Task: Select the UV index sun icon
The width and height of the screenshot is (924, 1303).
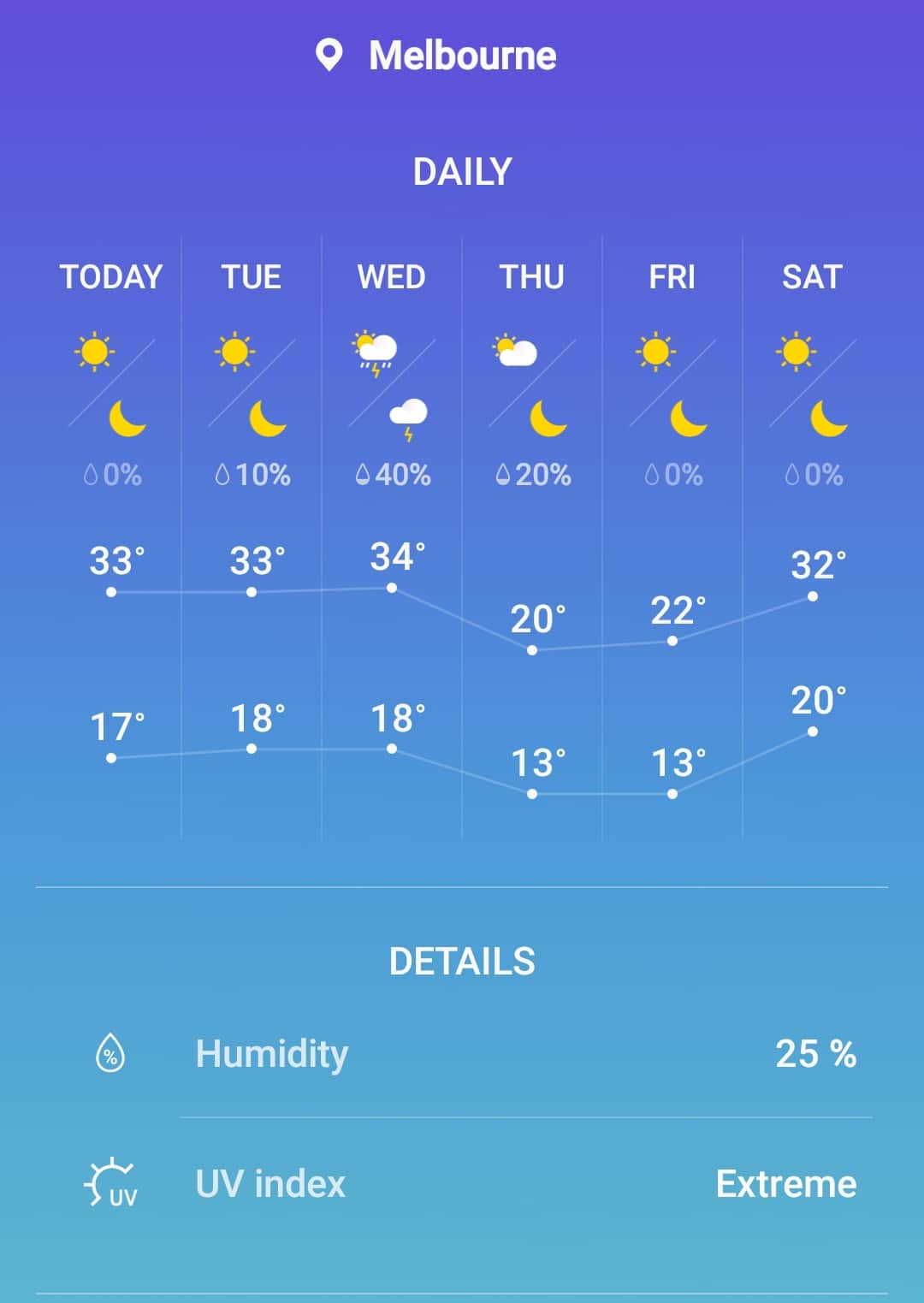Action: pyautogui.click(x=110, y=1184)
